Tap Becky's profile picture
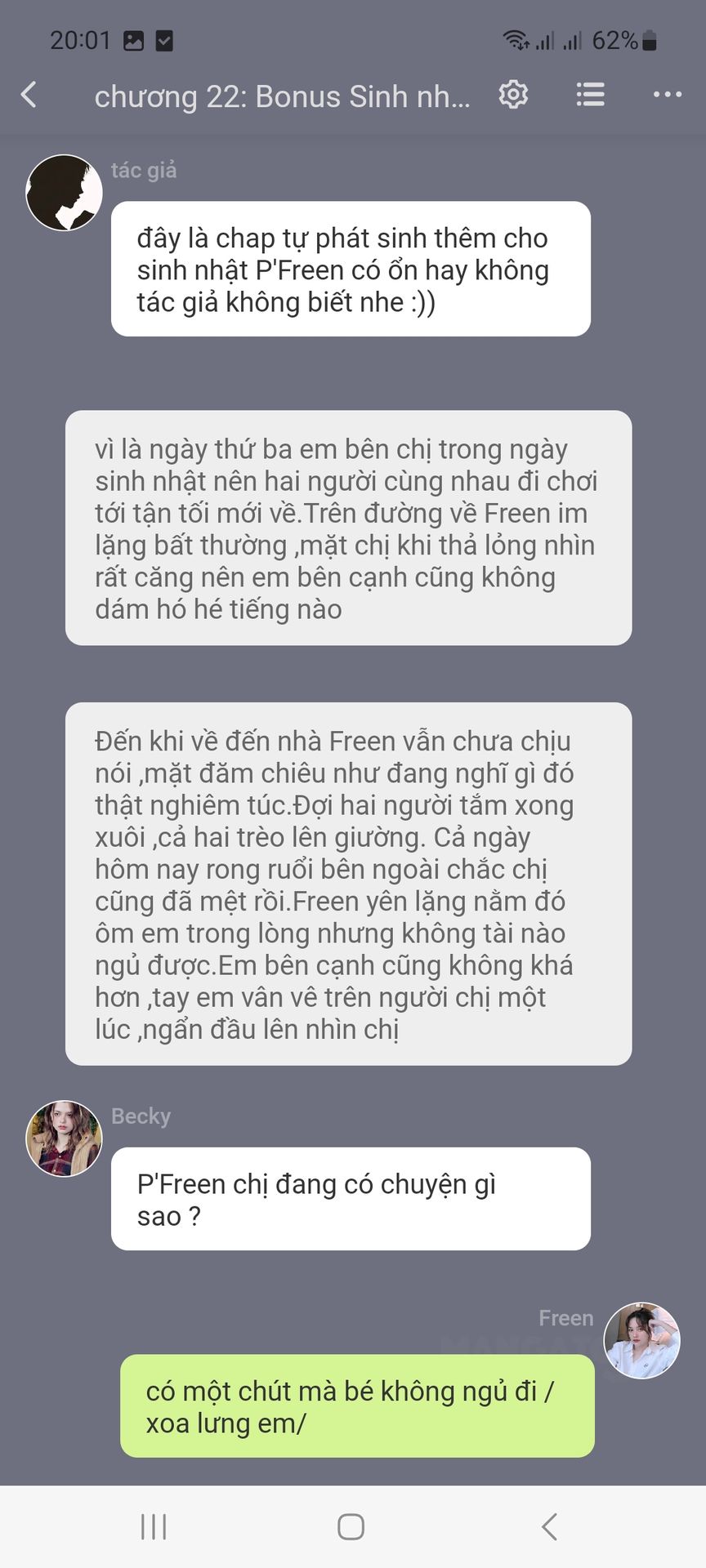 click(65, 1138)
